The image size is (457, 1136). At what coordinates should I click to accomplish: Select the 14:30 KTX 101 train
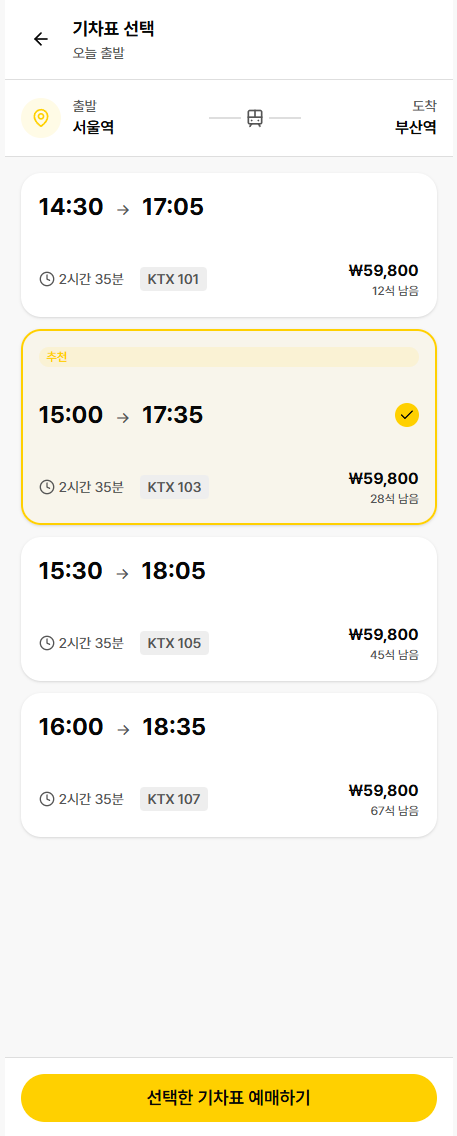pyautogui.click(x=229, y=245)
